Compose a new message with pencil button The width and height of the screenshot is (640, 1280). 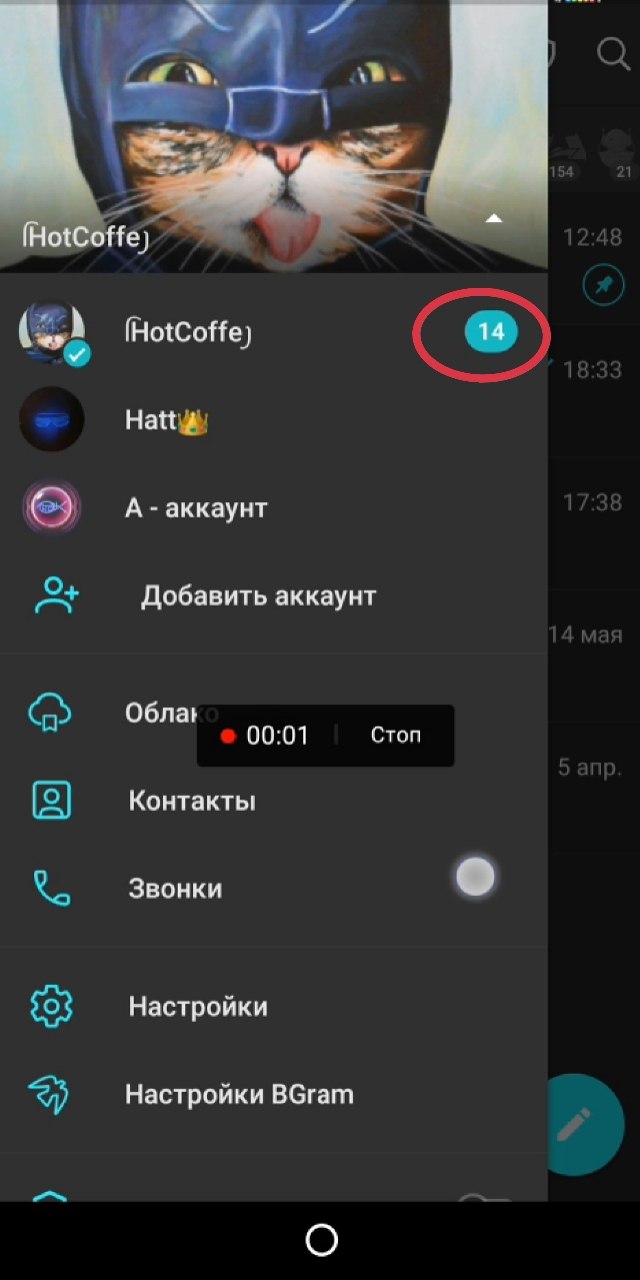[594, 1125]
